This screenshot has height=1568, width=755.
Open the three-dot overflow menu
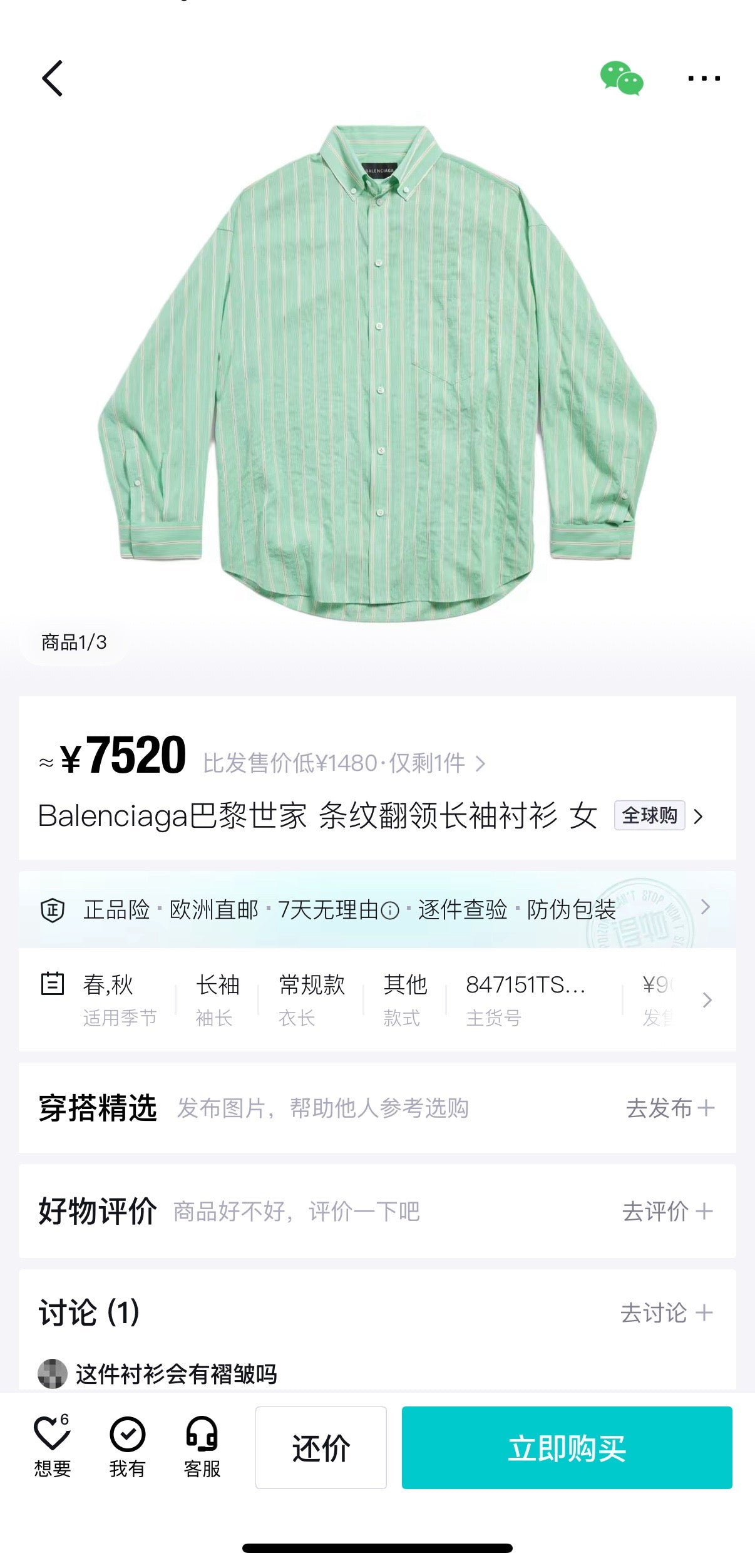coord(704,78)
